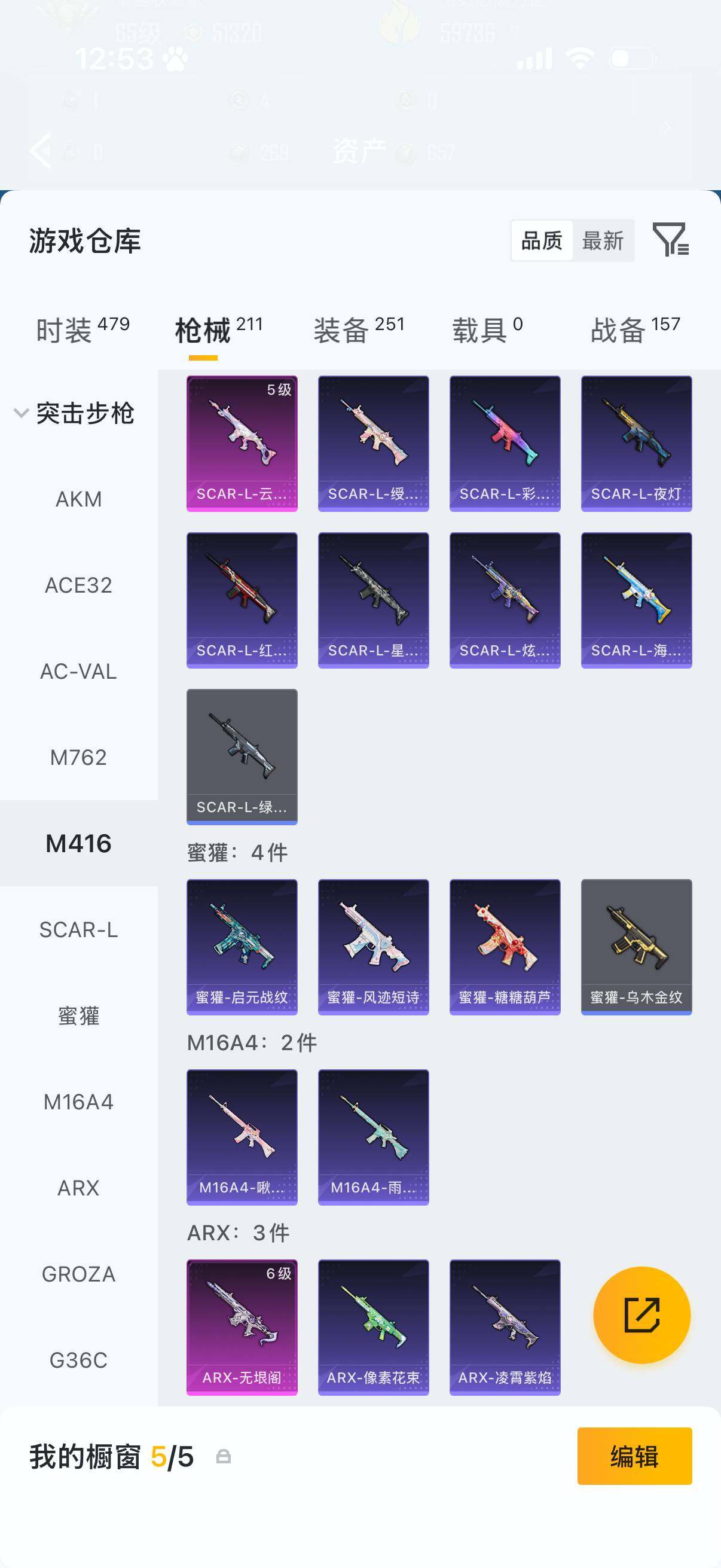Open the filter icon beside 最新
The height and width of the screenshot is (1568, 721).
[671, 239]
